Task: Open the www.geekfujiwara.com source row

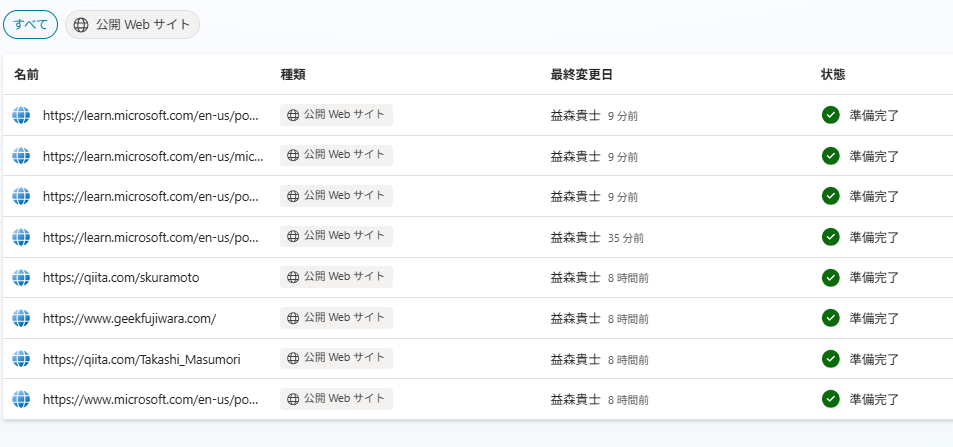Action: 129,318
